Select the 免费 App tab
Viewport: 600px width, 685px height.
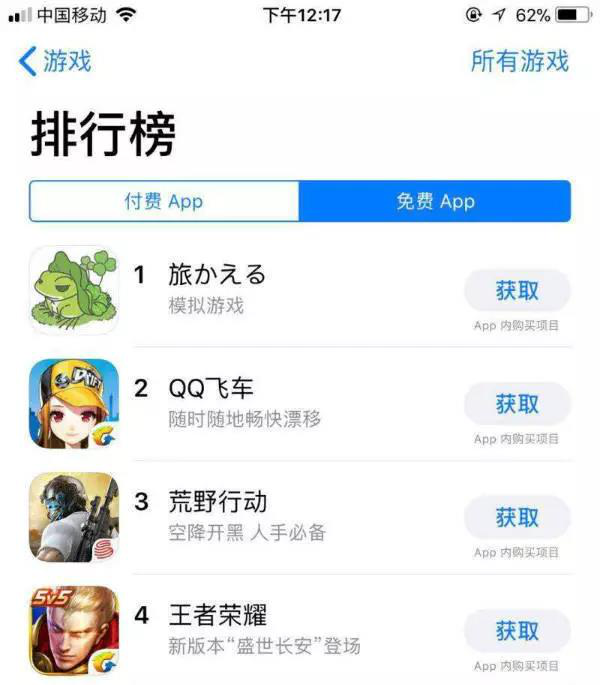pos(435,201)
